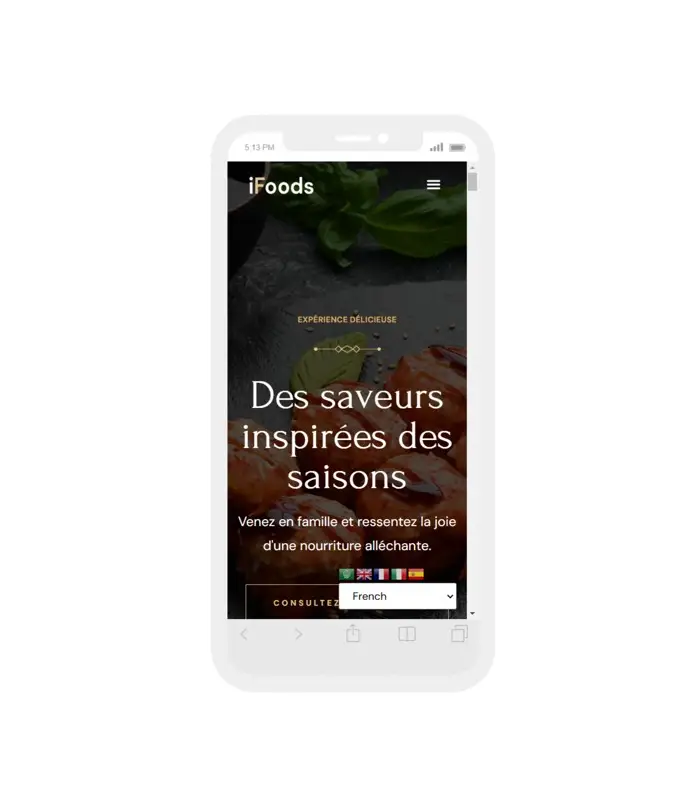Select the French flag
The height and width of the screenshot is (800, 700).
coord(381,574)
